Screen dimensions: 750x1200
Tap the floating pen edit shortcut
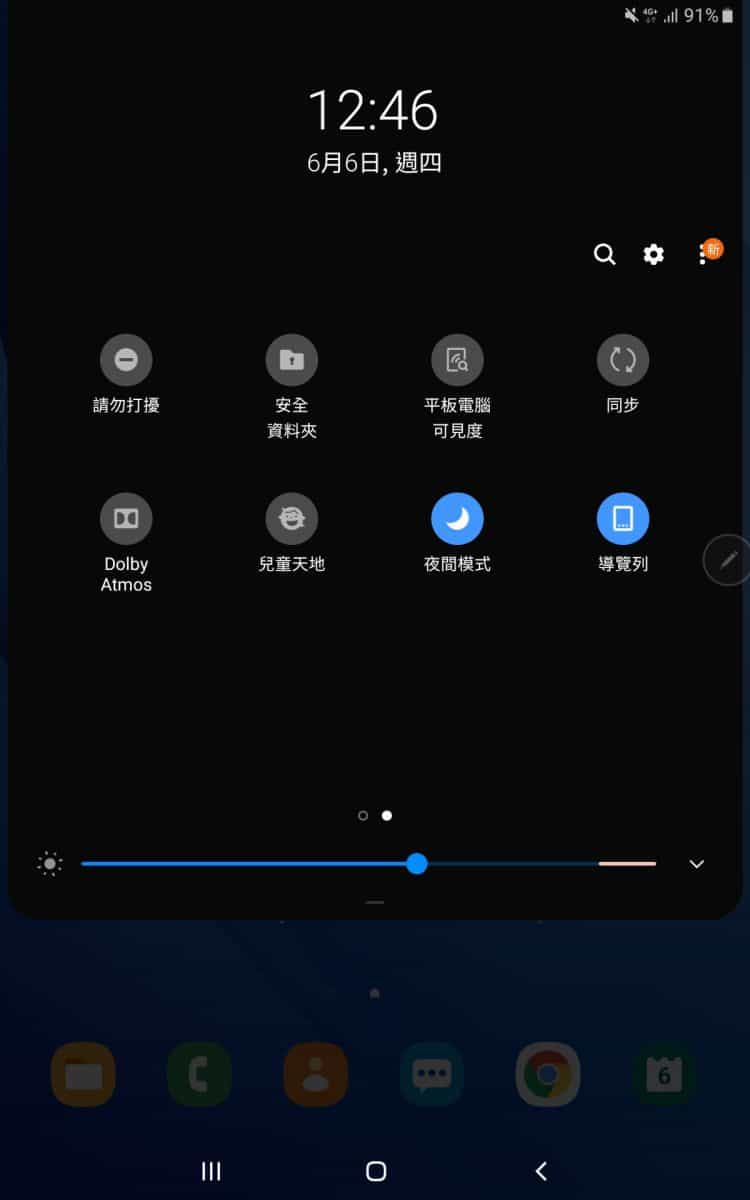(727, 559)
